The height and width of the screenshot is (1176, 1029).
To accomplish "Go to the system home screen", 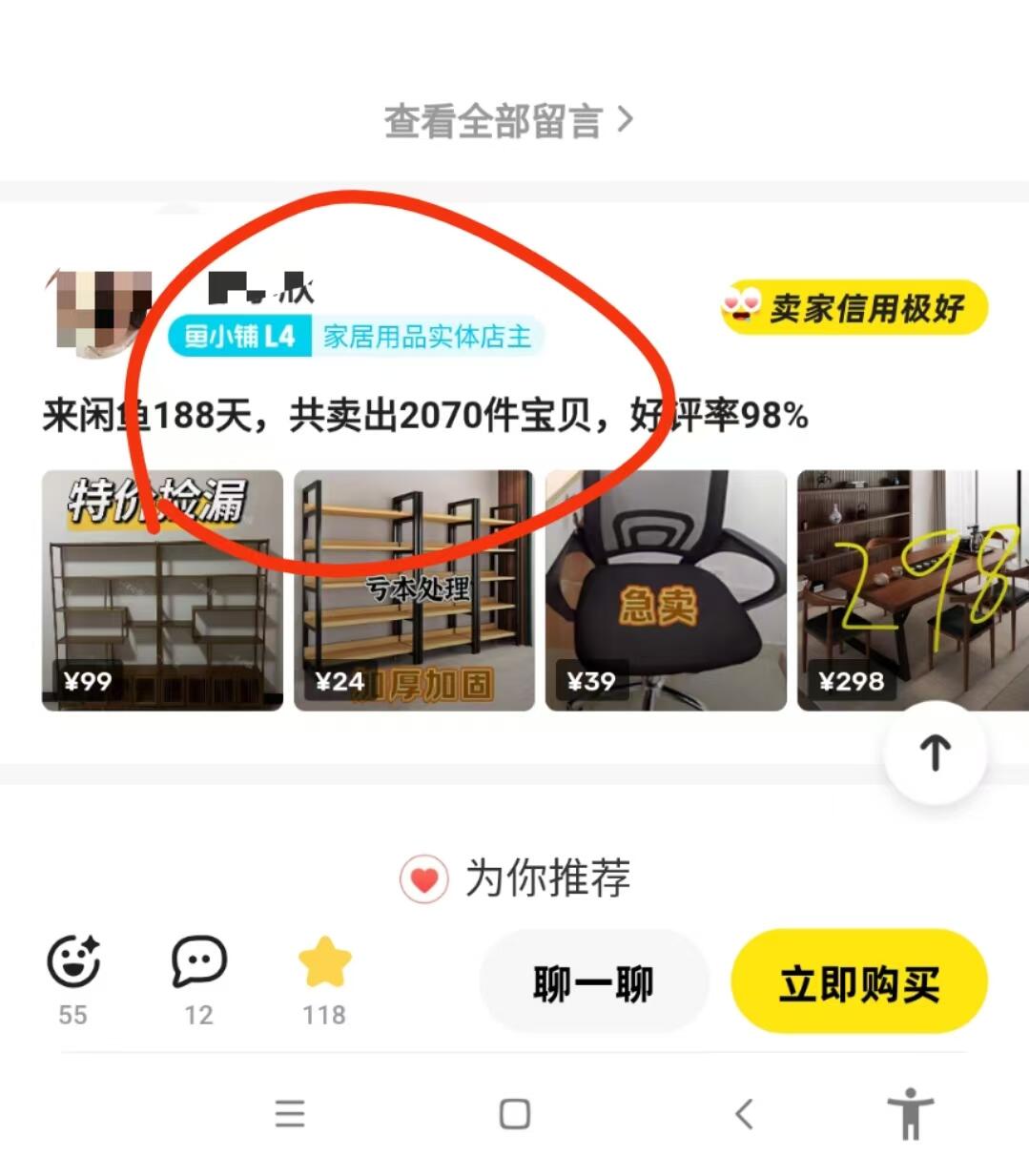I will click(515, 1114).
